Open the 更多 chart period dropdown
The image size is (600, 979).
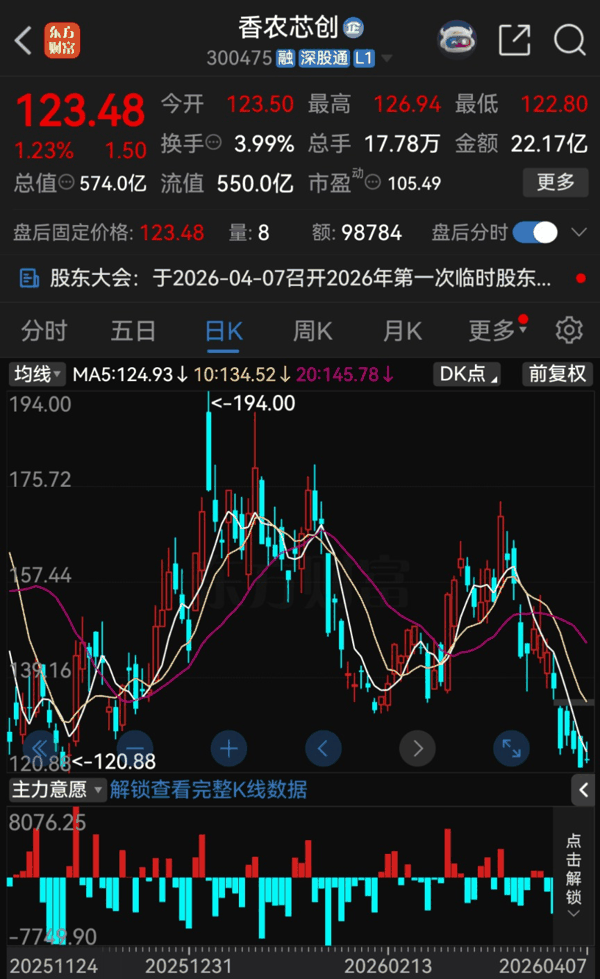point(497,330)
